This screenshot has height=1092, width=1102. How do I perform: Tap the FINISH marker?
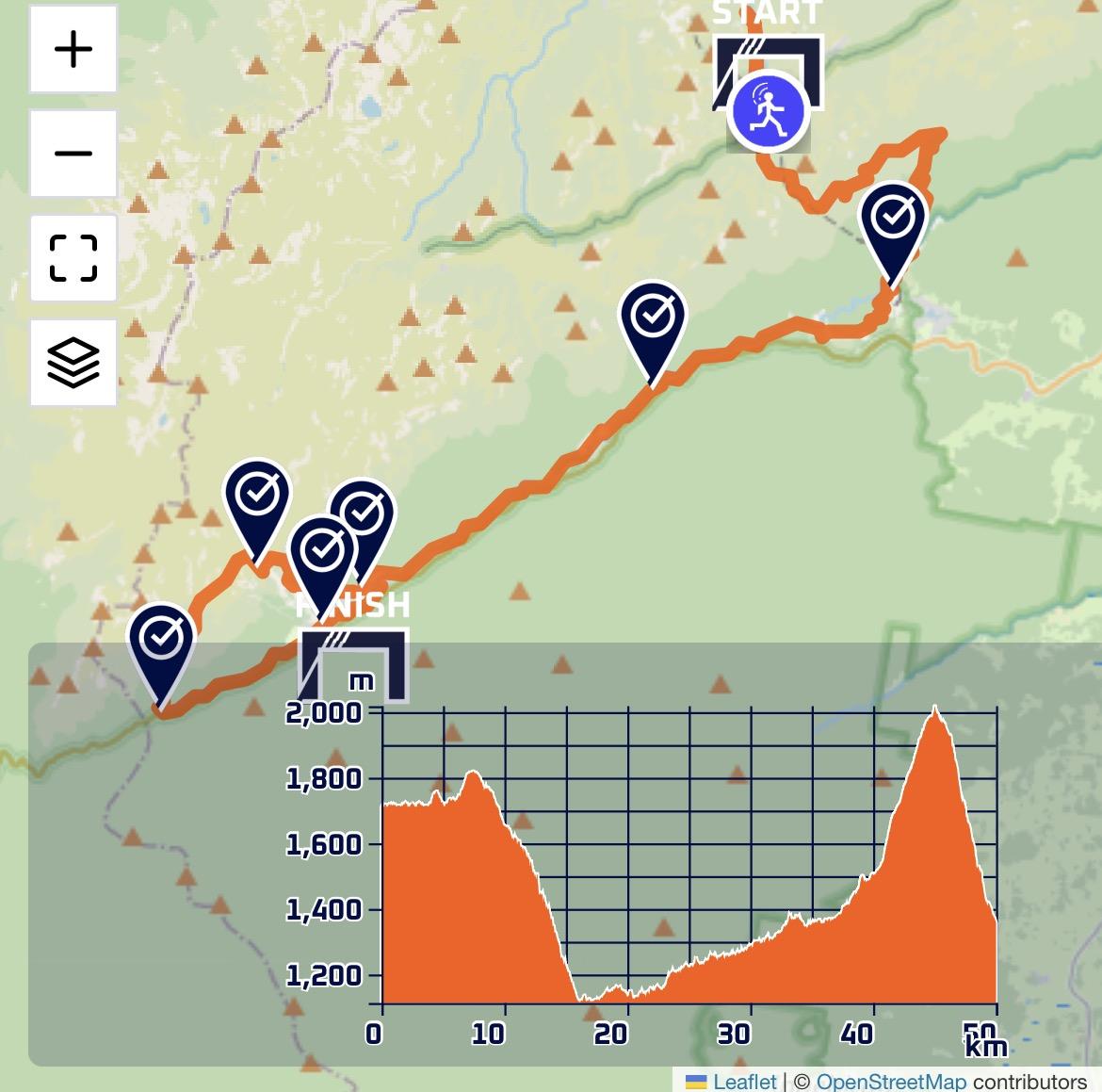pyautogui.click(x=353, y=647)
